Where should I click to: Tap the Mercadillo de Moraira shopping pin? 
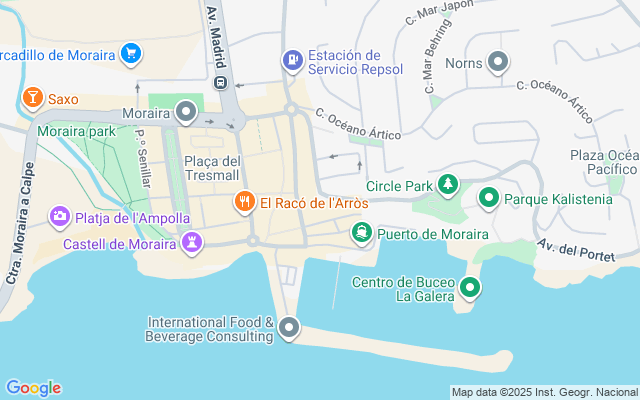[131, 54]
